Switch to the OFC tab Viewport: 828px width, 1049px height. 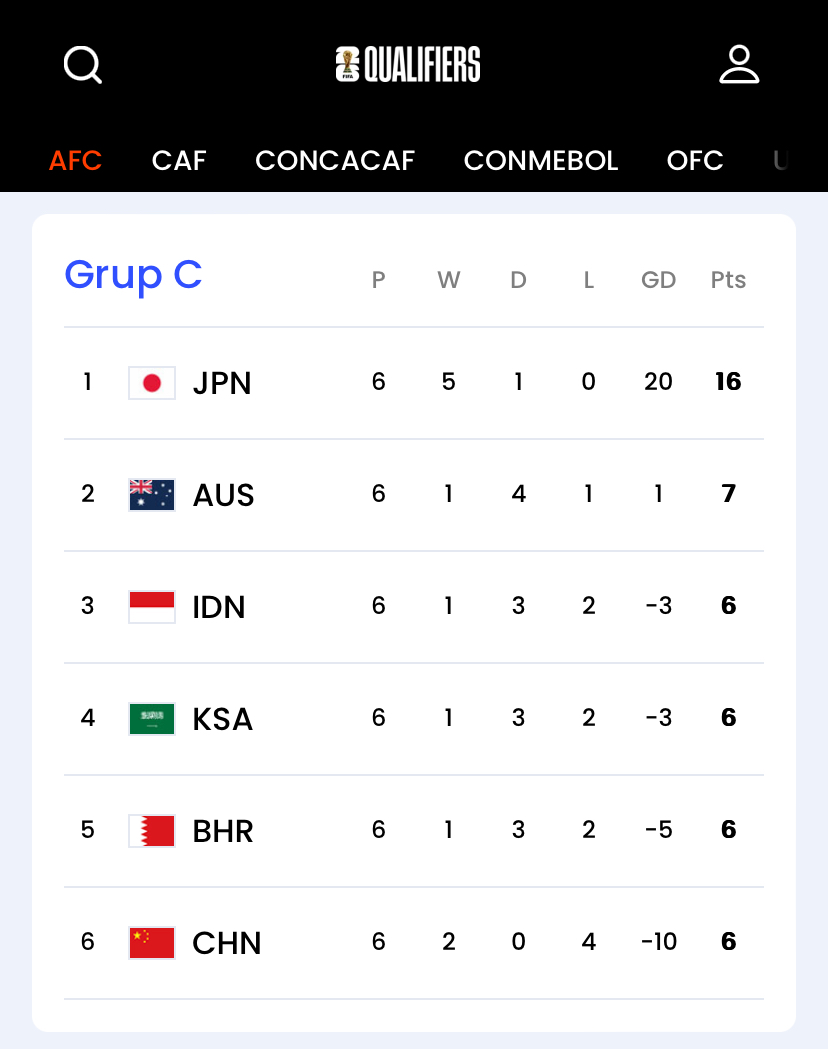click(x=695, y=160)
